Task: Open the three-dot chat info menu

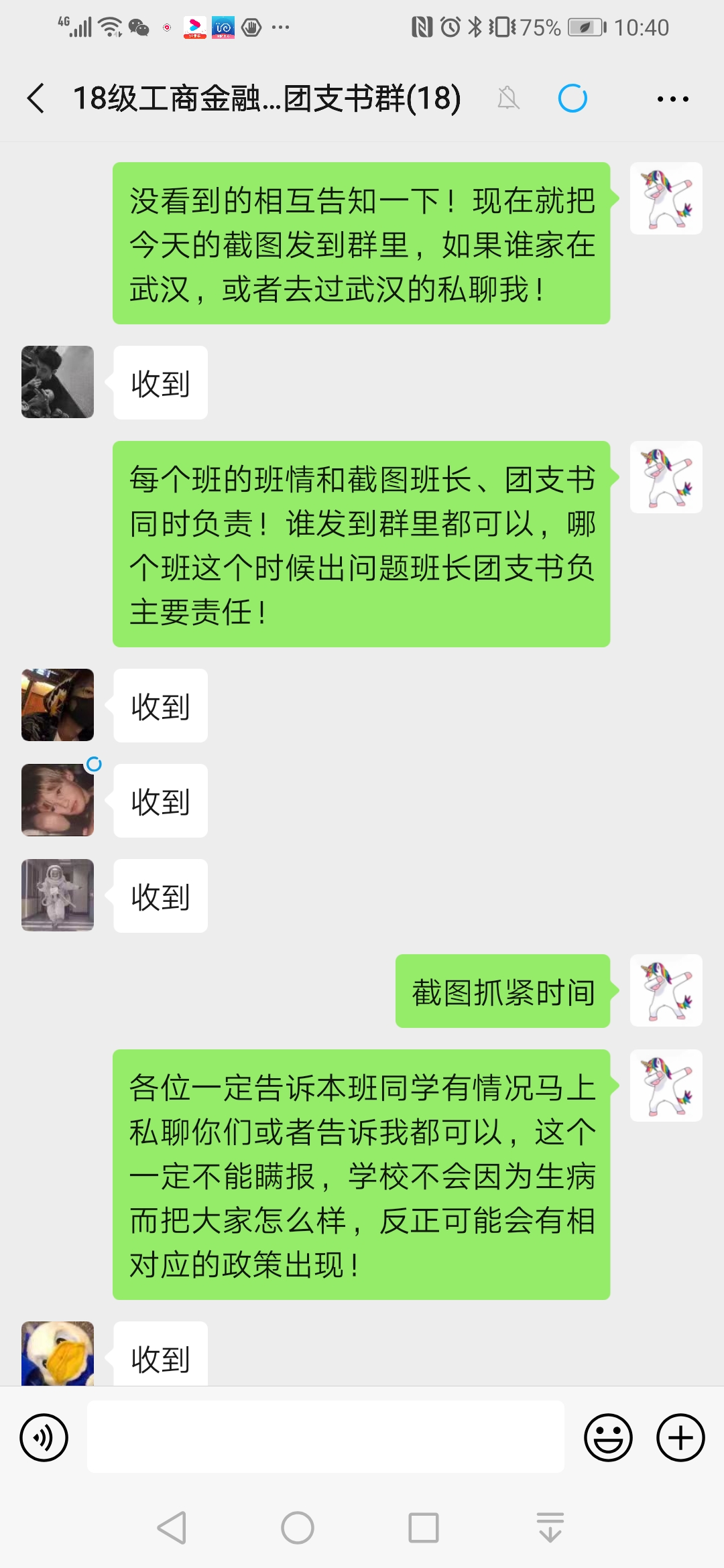Action: click(672, 99)
